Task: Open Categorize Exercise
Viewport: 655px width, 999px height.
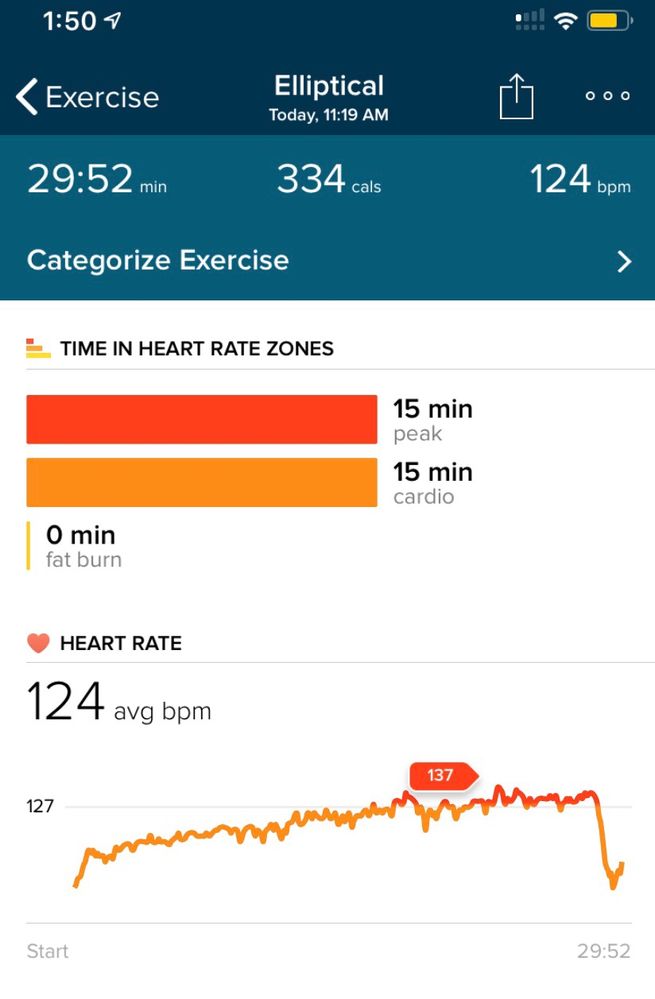Action: click(x=327, y=261)
